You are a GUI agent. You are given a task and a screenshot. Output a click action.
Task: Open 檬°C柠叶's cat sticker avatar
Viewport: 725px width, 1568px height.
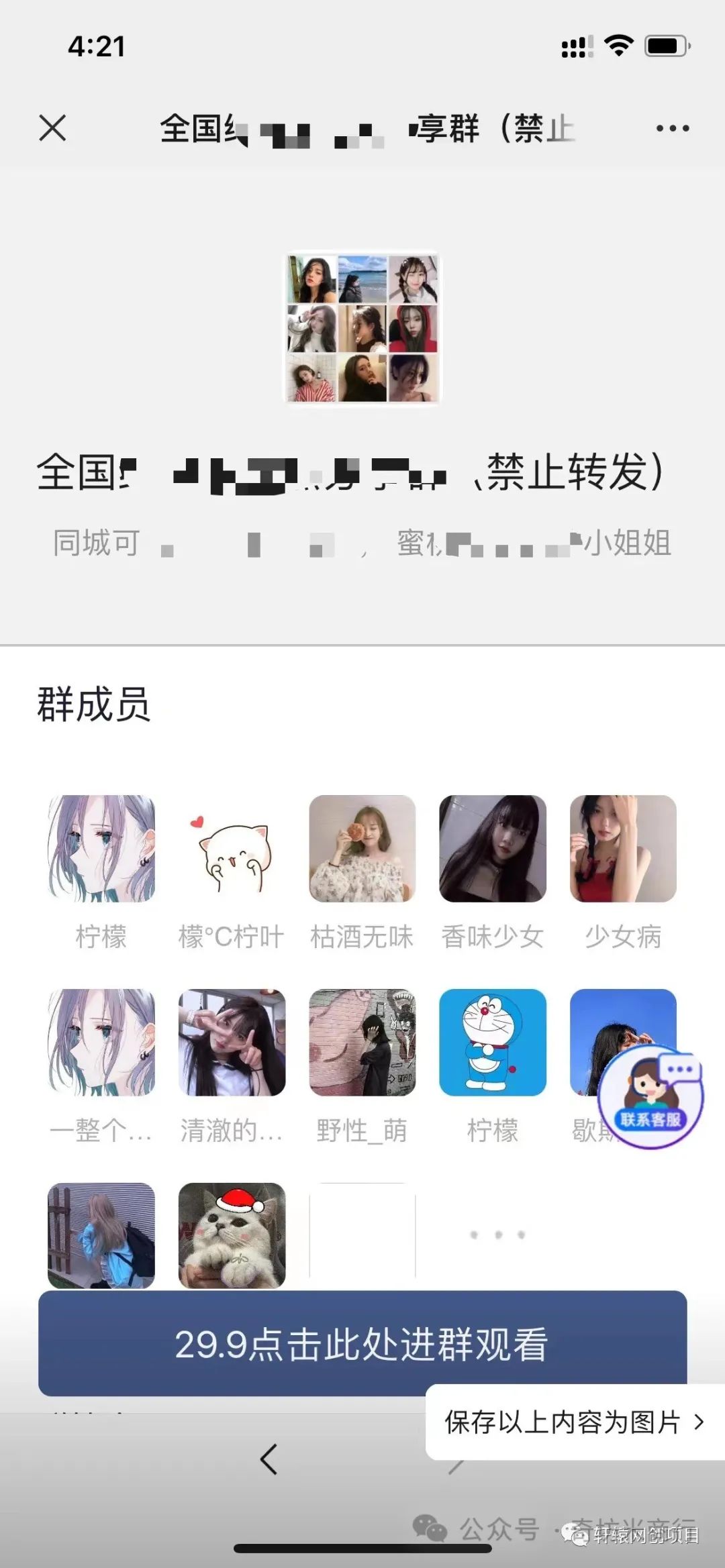click(x=230, y=850)
